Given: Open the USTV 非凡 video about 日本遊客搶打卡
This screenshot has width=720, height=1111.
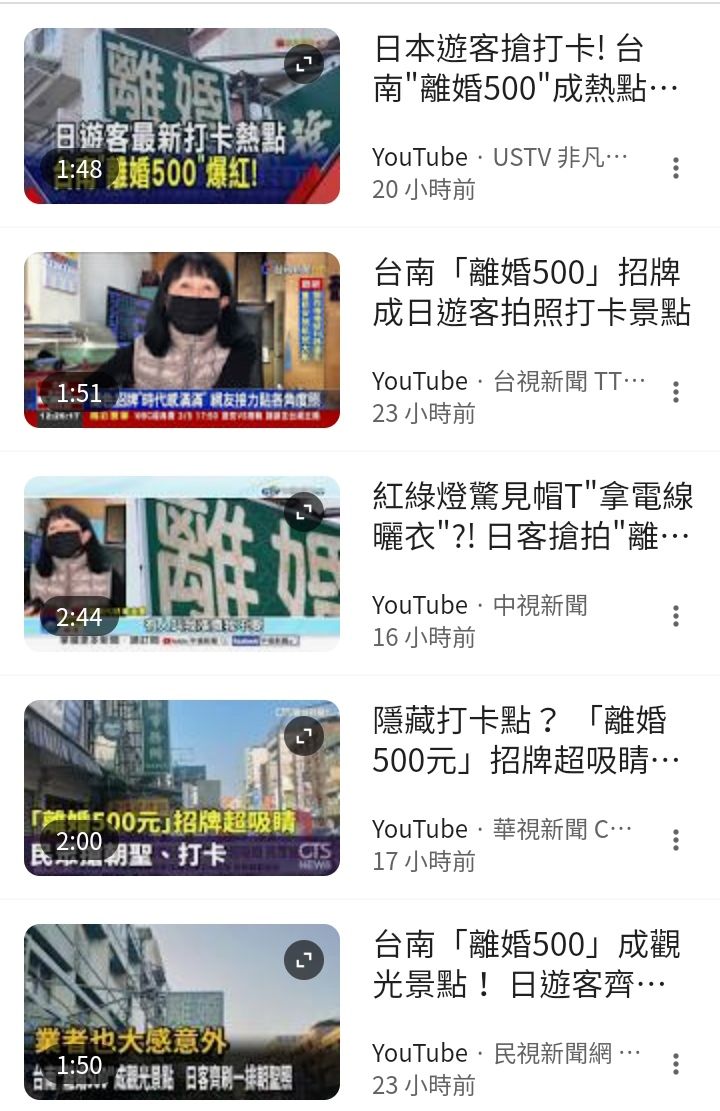Looking at the screenshot, I should (x=525, y=75).
